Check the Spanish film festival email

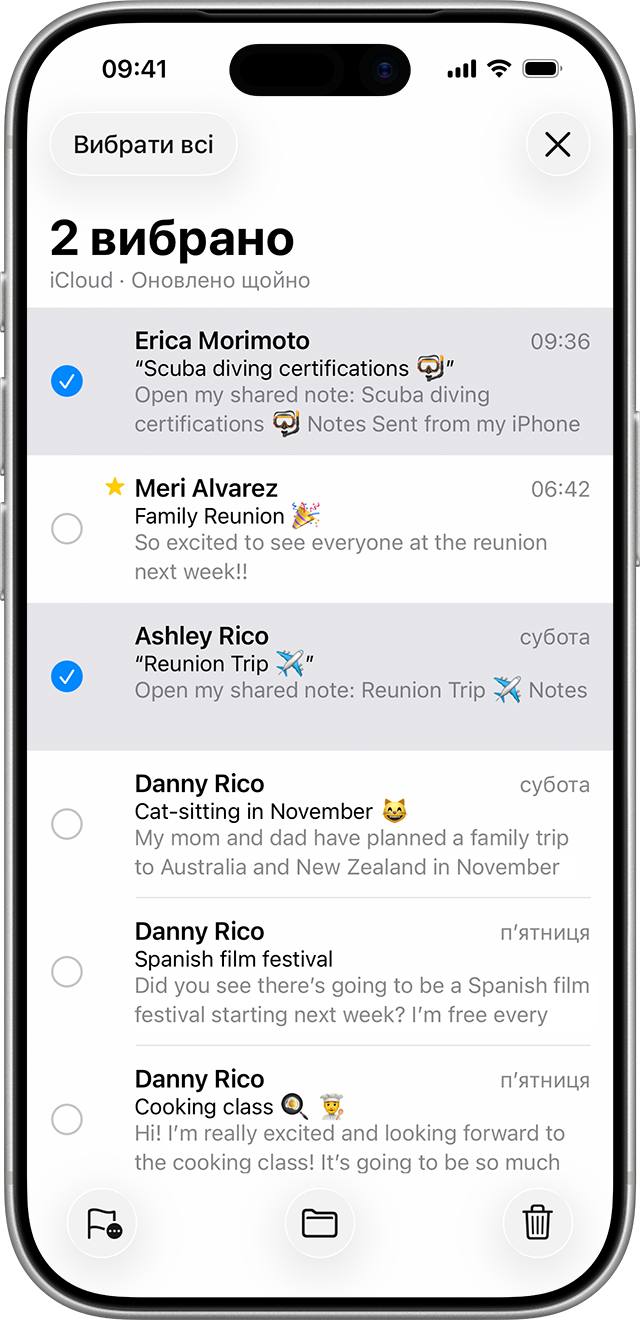(x=67, y=971)
